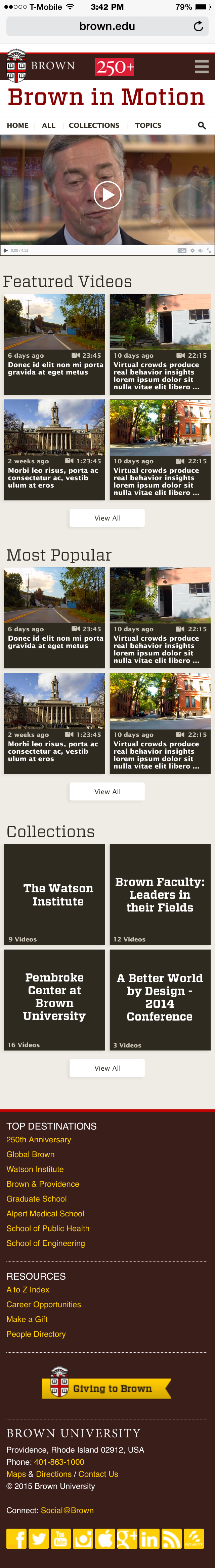Tap the search magnifier icon
Viewport: 215px width, 1568px height.
pos(202,126)
